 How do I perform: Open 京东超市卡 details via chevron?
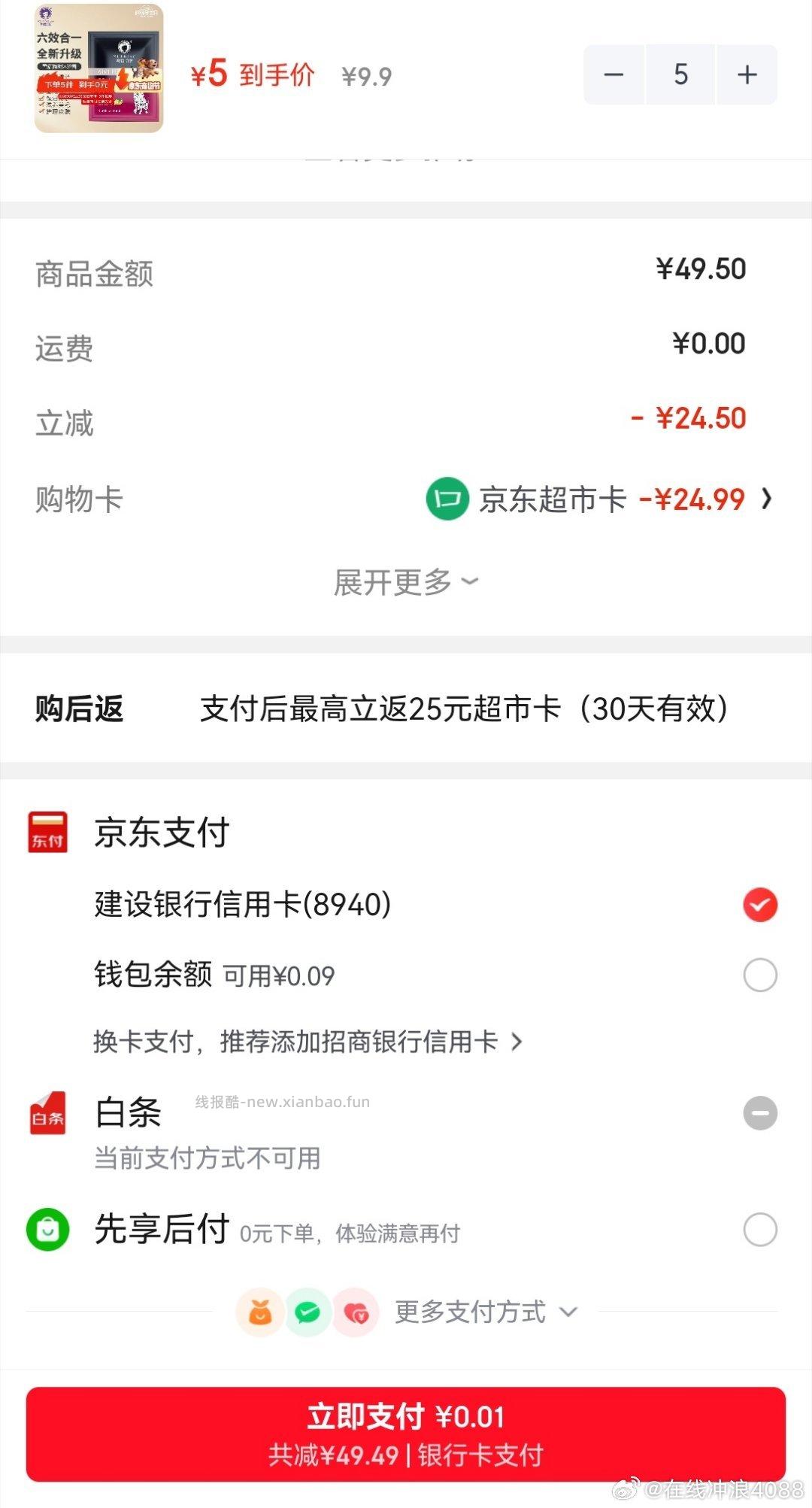click(x=765, y=499)
